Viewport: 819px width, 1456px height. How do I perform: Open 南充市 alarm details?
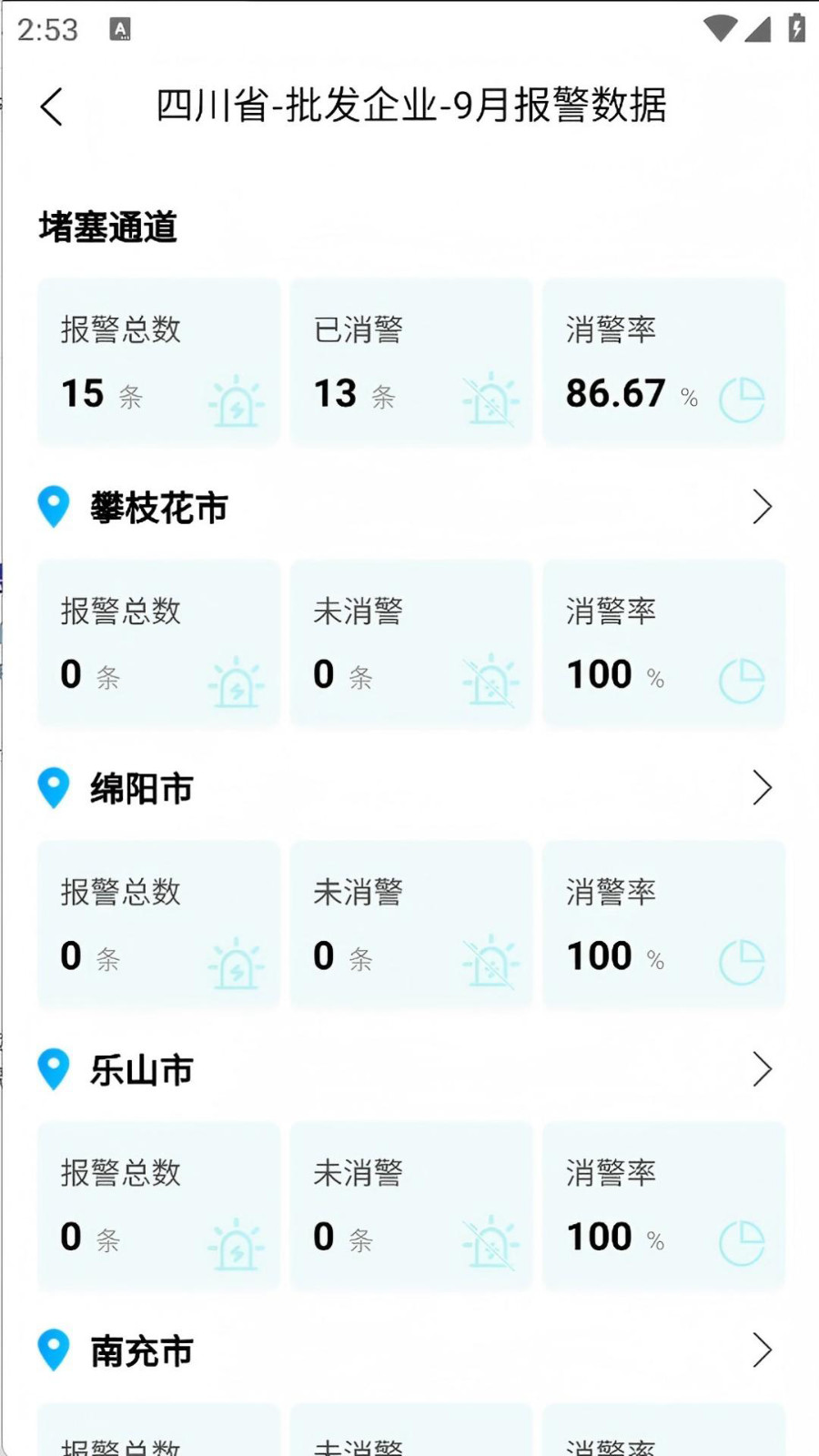coord(762,1350)
